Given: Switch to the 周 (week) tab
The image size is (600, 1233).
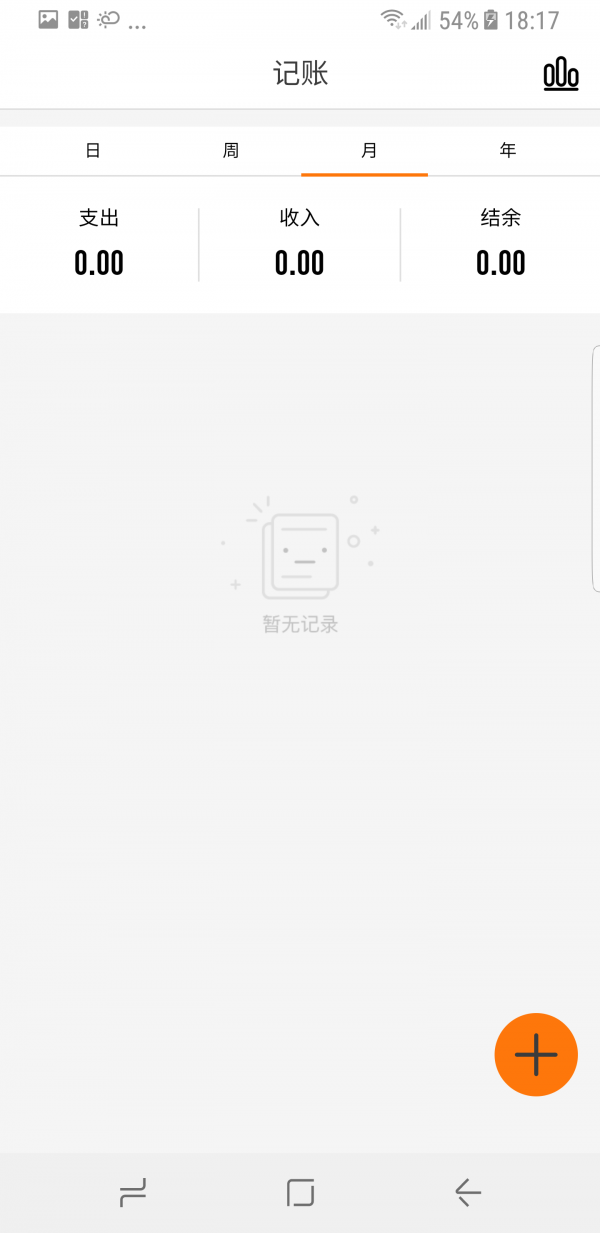Looking at the screenshot, I should pos(231,151).
